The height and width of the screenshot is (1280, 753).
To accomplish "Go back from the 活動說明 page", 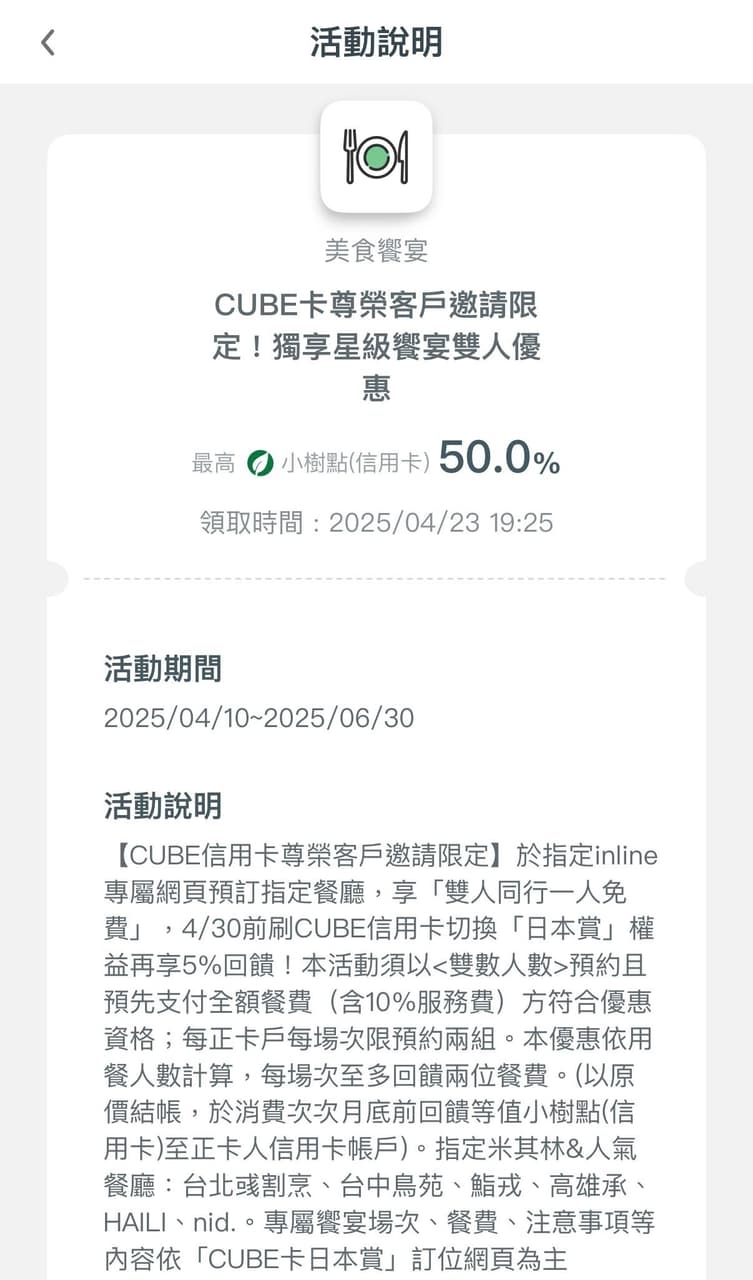I will (47, 42).
